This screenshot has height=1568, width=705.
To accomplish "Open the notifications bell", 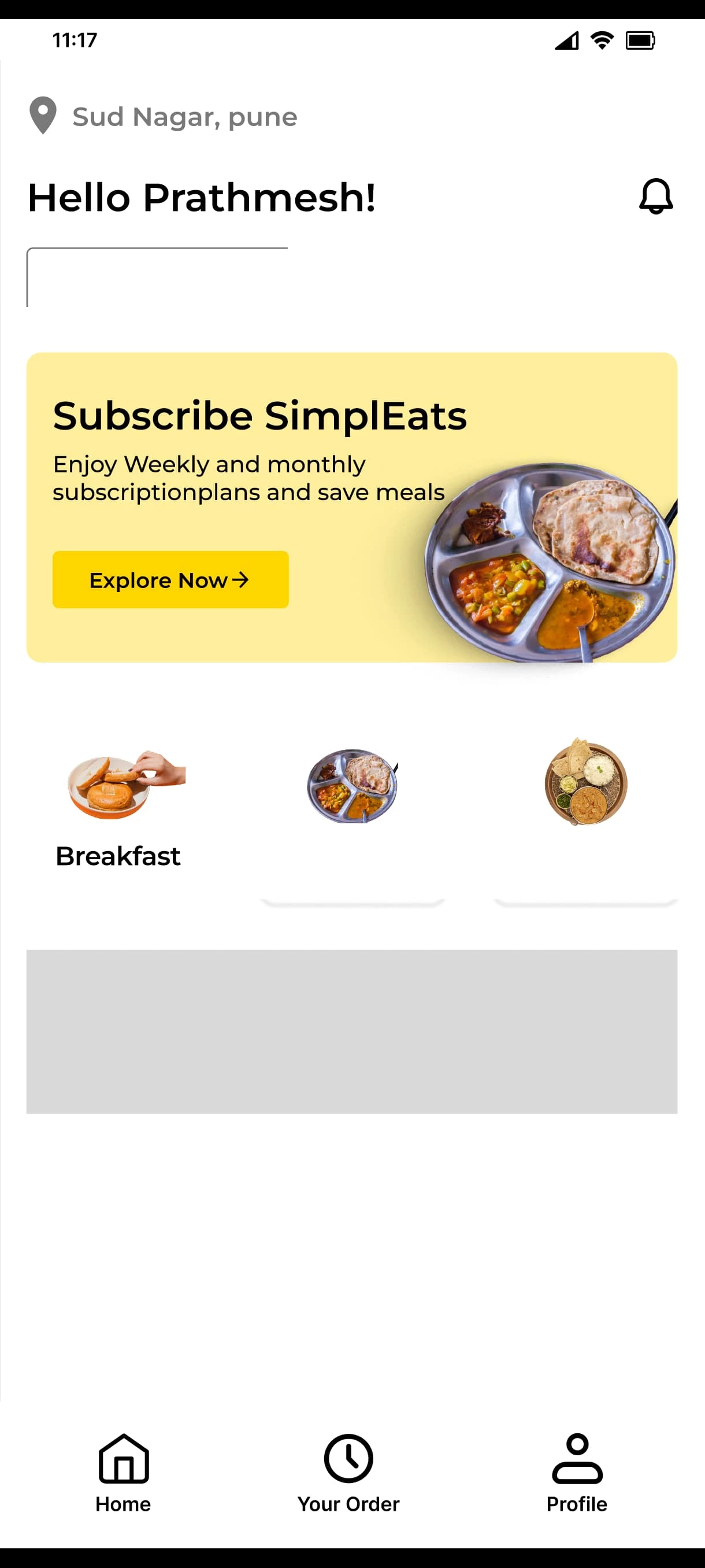I will pyautogui.click(x=656, y=196).
